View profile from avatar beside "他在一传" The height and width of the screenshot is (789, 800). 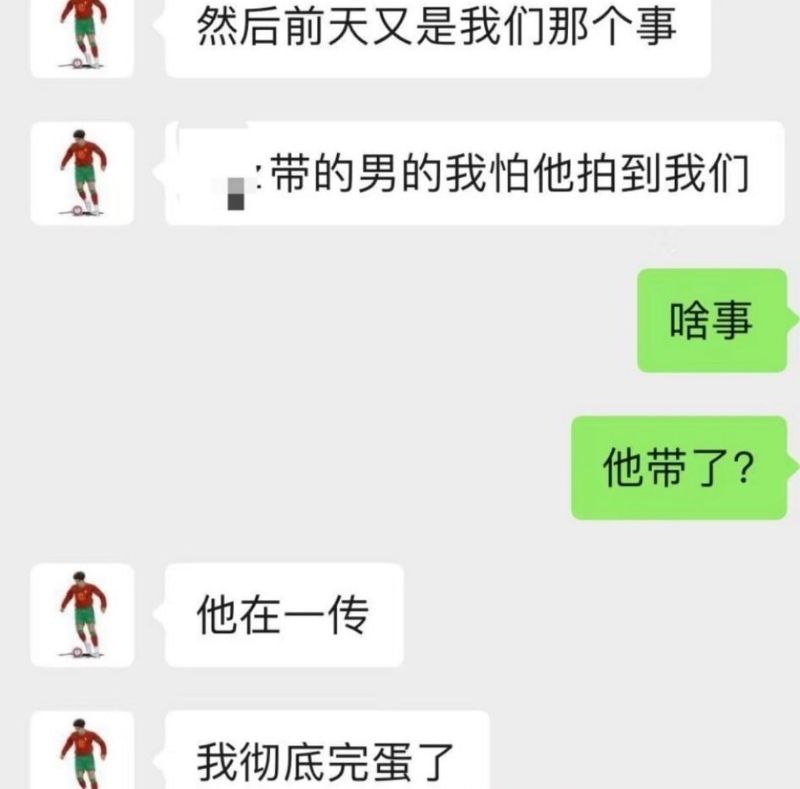[82, 614]
